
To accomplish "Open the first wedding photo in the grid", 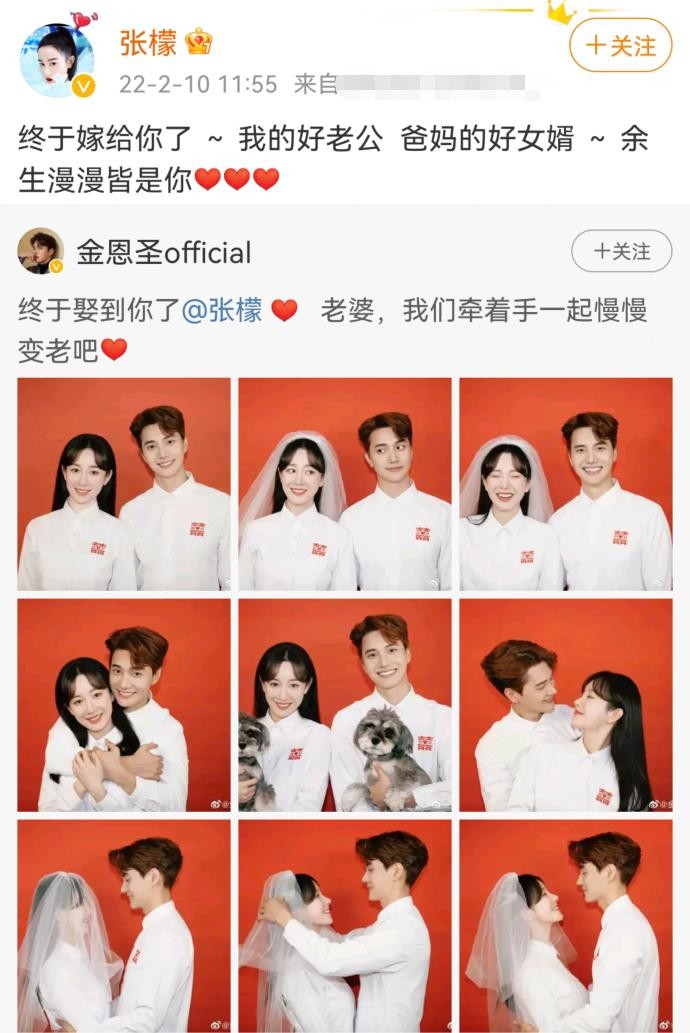I will tap(124, 484).
